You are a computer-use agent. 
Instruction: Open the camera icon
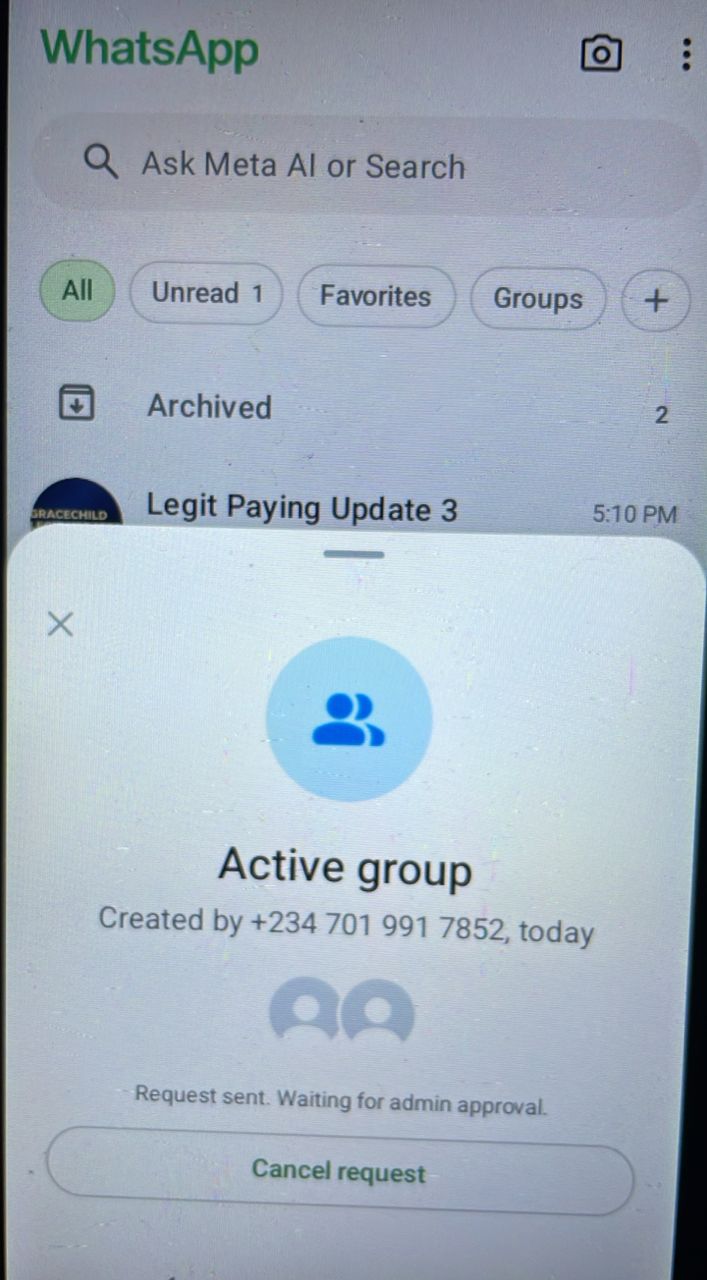coord(601,54)
